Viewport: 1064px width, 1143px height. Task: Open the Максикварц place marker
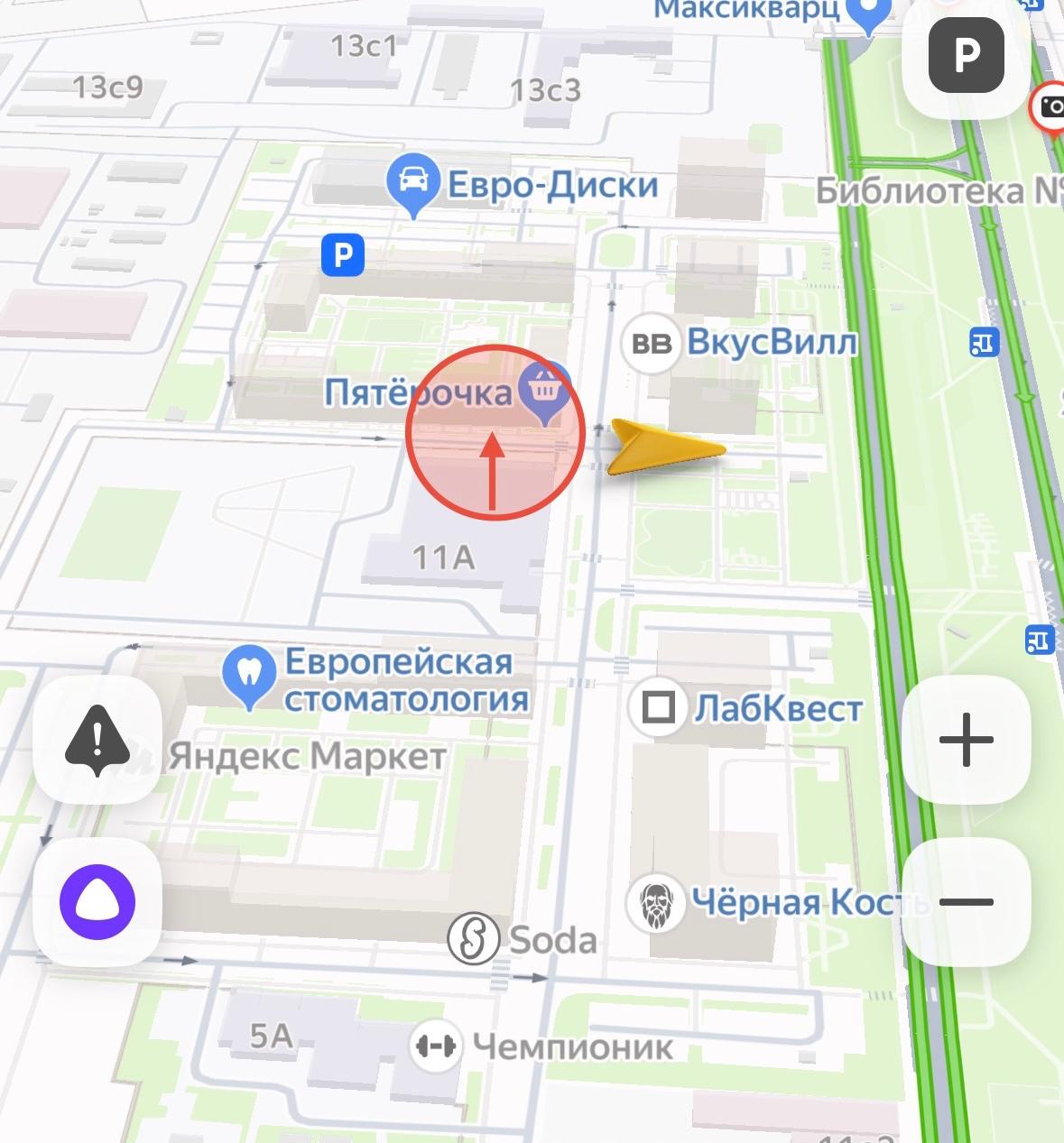[868, 14]
